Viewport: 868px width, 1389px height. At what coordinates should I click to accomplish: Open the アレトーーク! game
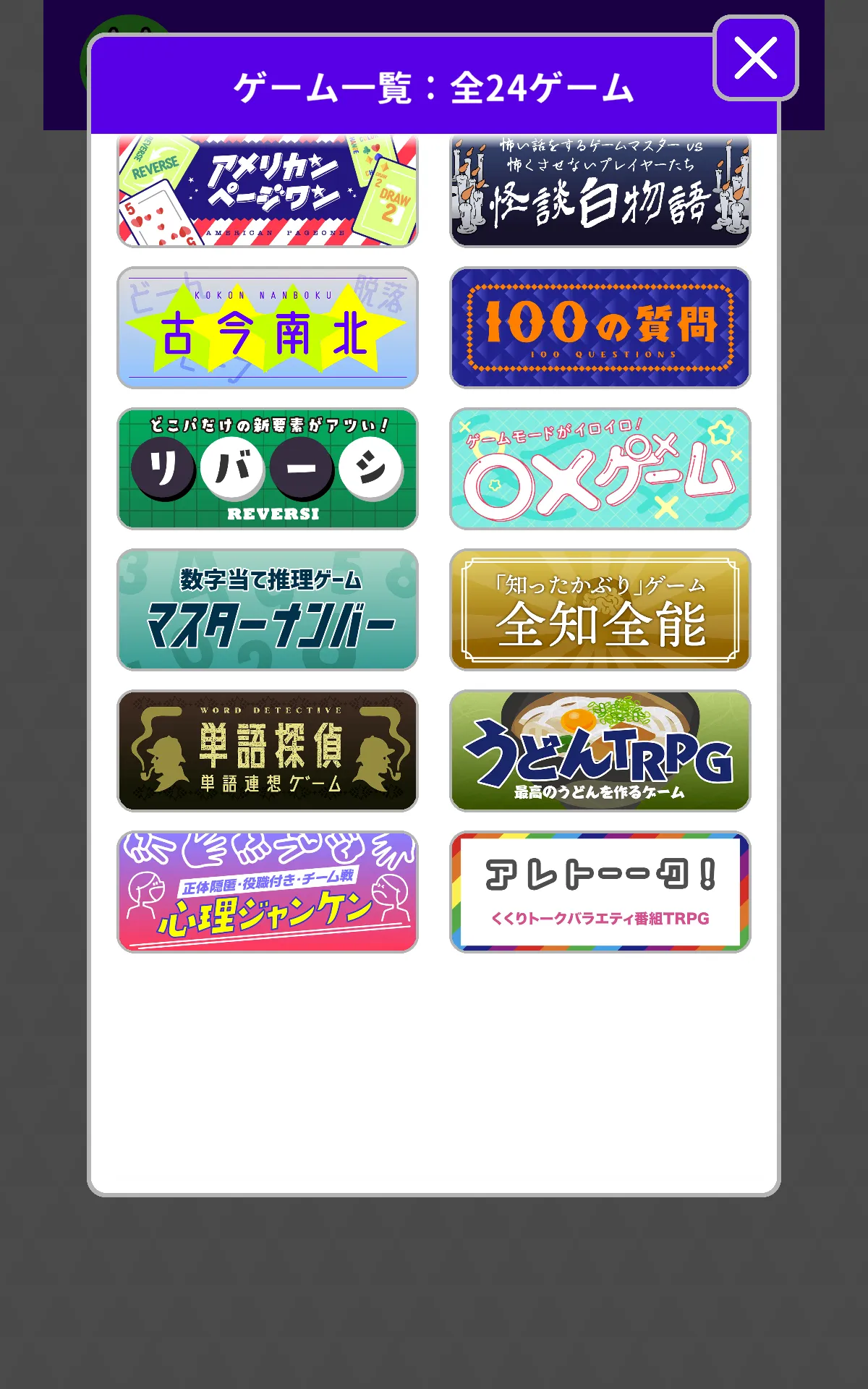(600, 892)
